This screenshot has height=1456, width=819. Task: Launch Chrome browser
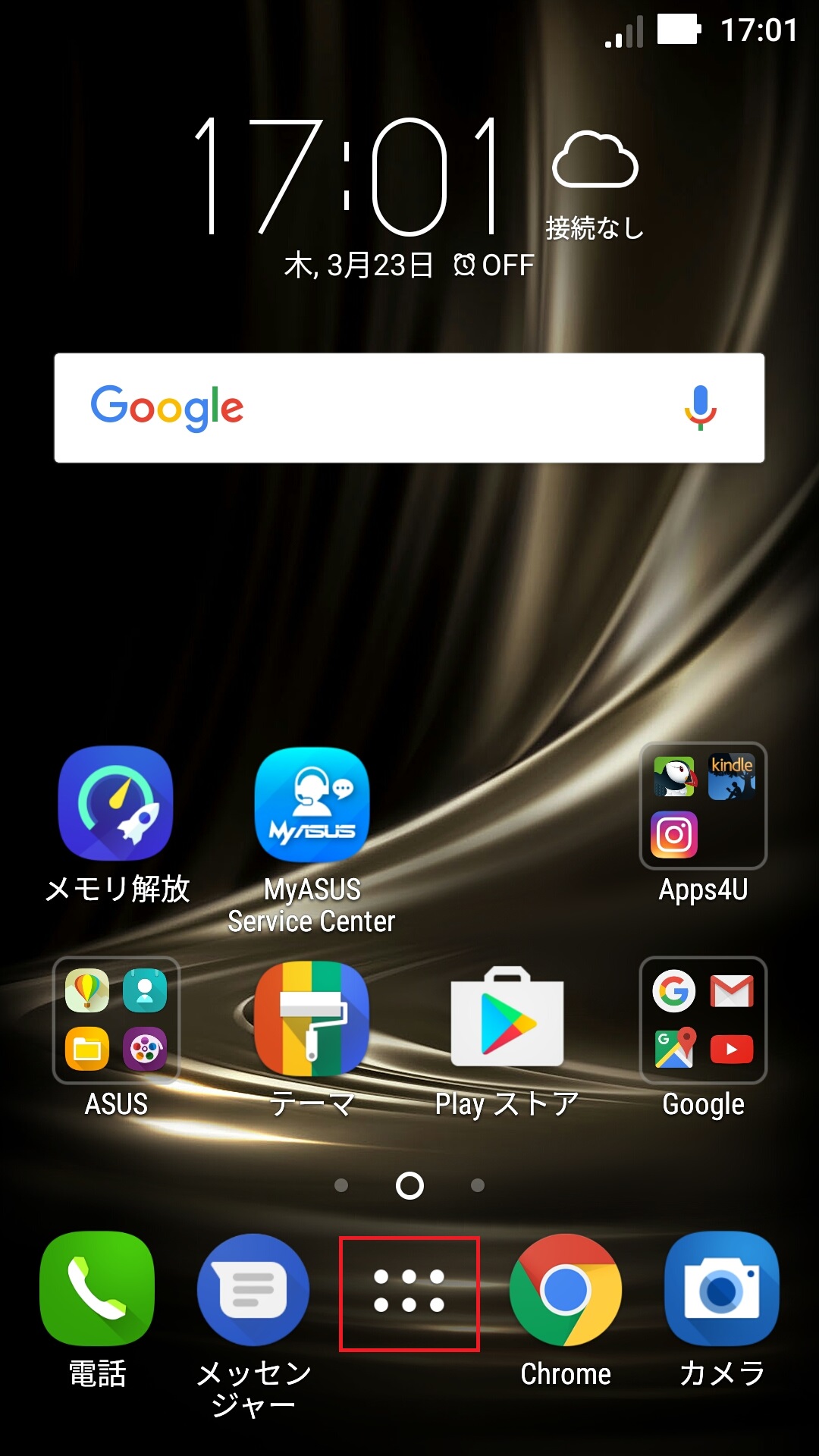pyautogui.click(x=566, y=1289)
